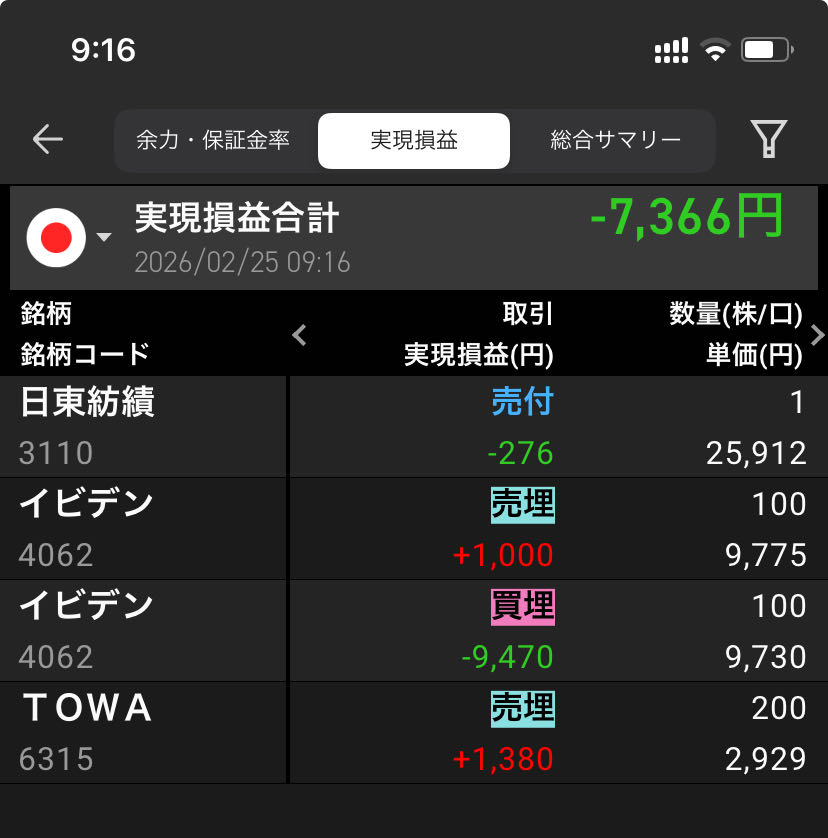Go back using the arrow icon
Screen dimensions: 828x838
pos(47,140)
